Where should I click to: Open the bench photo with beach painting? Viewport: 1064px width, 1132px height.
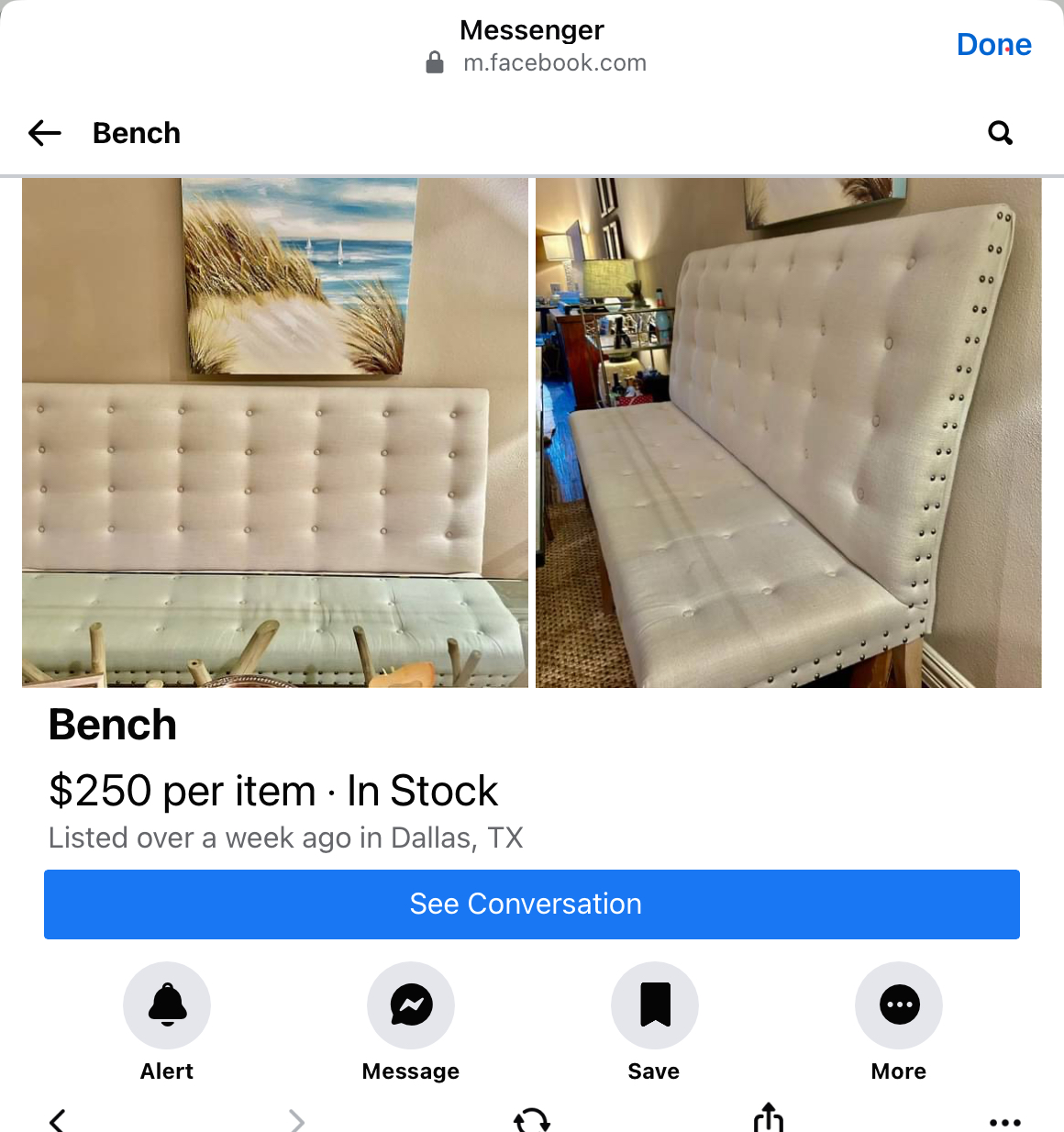coord(275,432)
